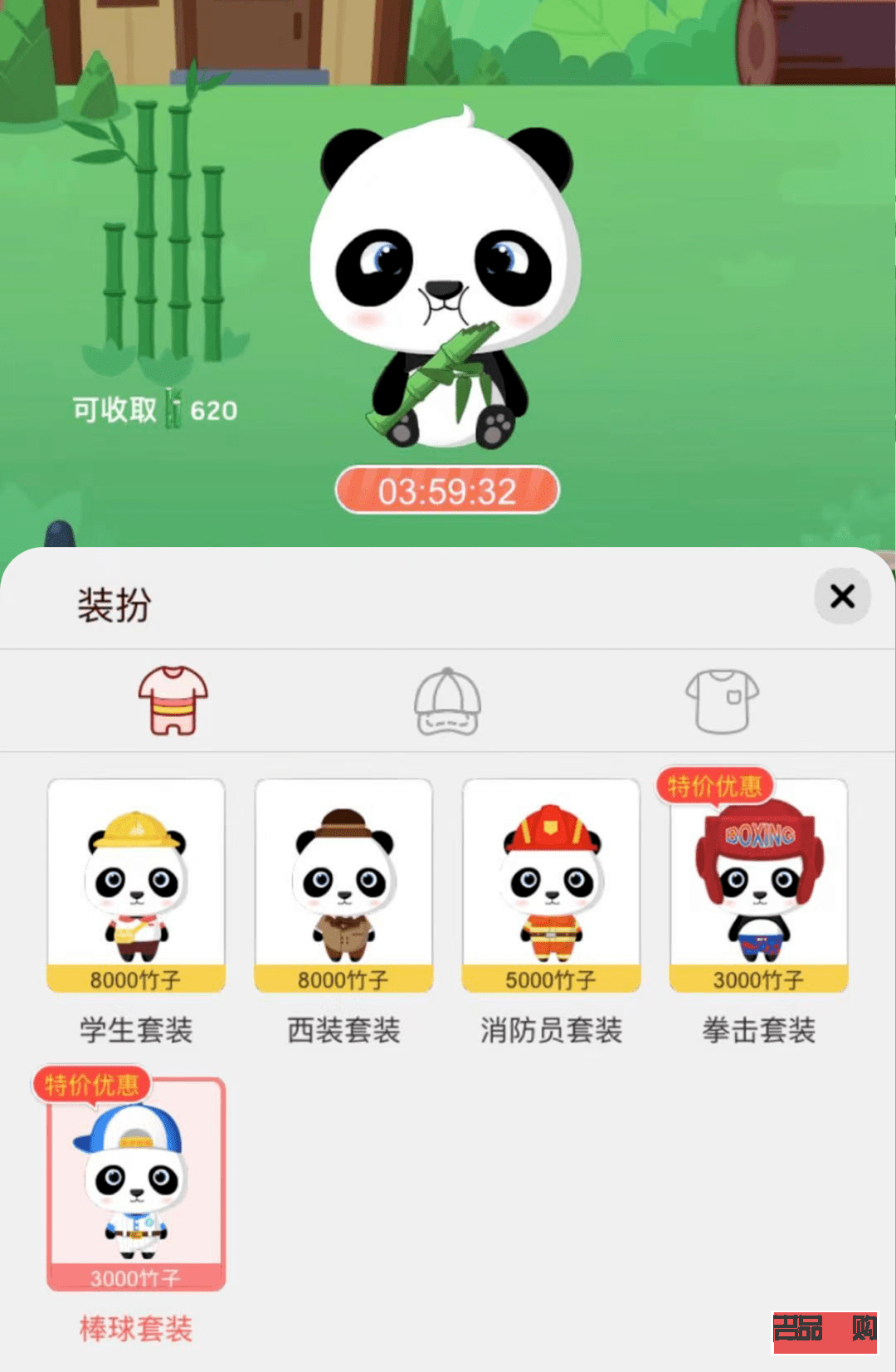This screenshot has width=896, height=1372.
Task: Tap the 特价优惠 badge on 棒球套装
Action: tap(91, 1085)
